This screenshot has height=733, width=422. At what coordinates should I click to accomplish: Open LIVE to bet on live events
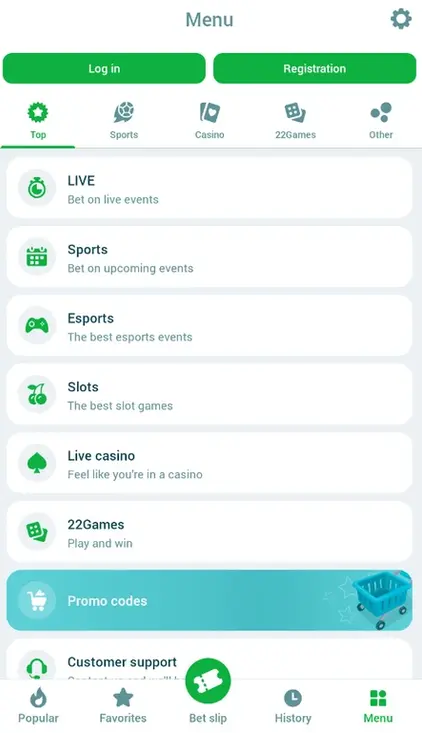(209, 188)
